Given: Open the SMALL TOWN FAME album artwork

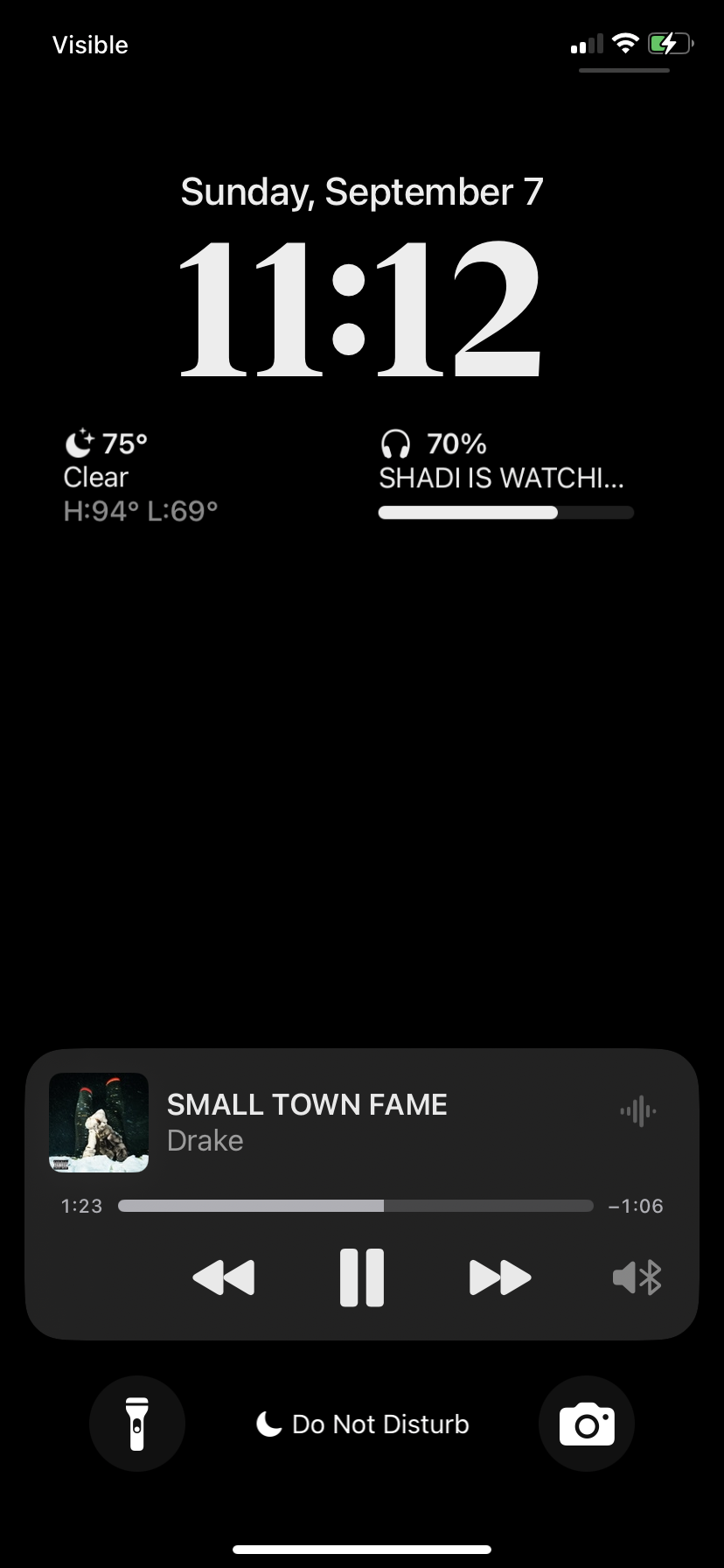Looking at the screenshot, I should 99,1123.
